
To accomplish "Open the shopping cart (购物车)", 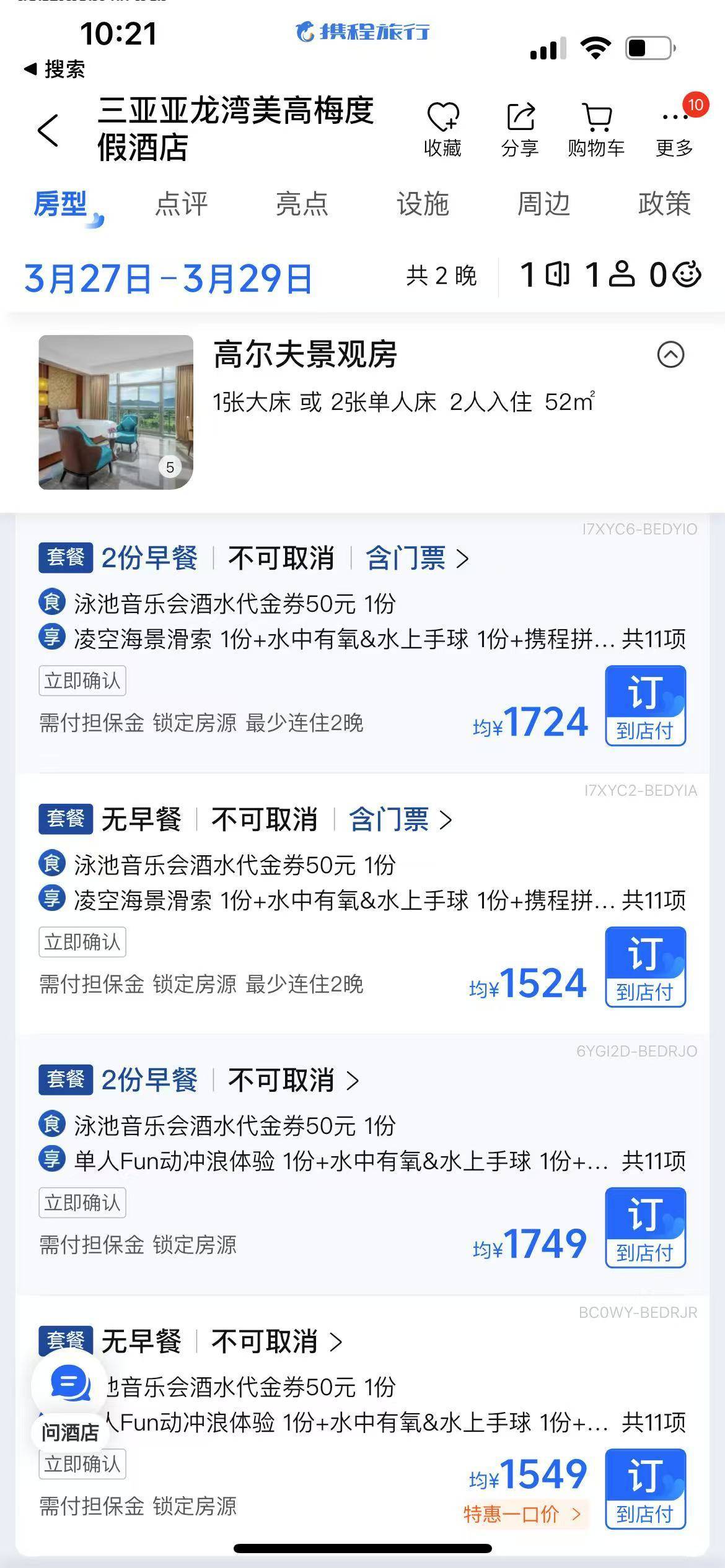I will point(596,129).
